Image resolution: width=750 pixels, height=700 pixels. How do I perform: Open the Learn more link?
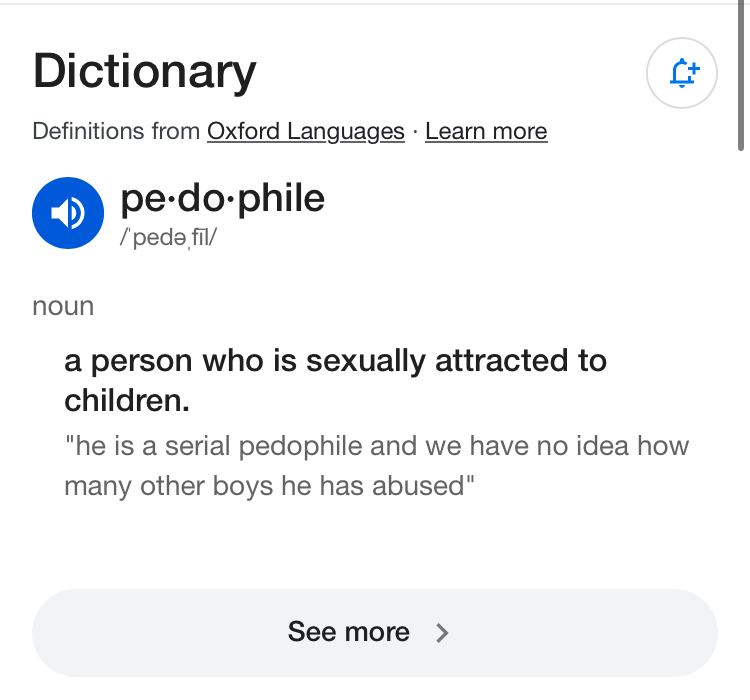click(x=486, y=131)
